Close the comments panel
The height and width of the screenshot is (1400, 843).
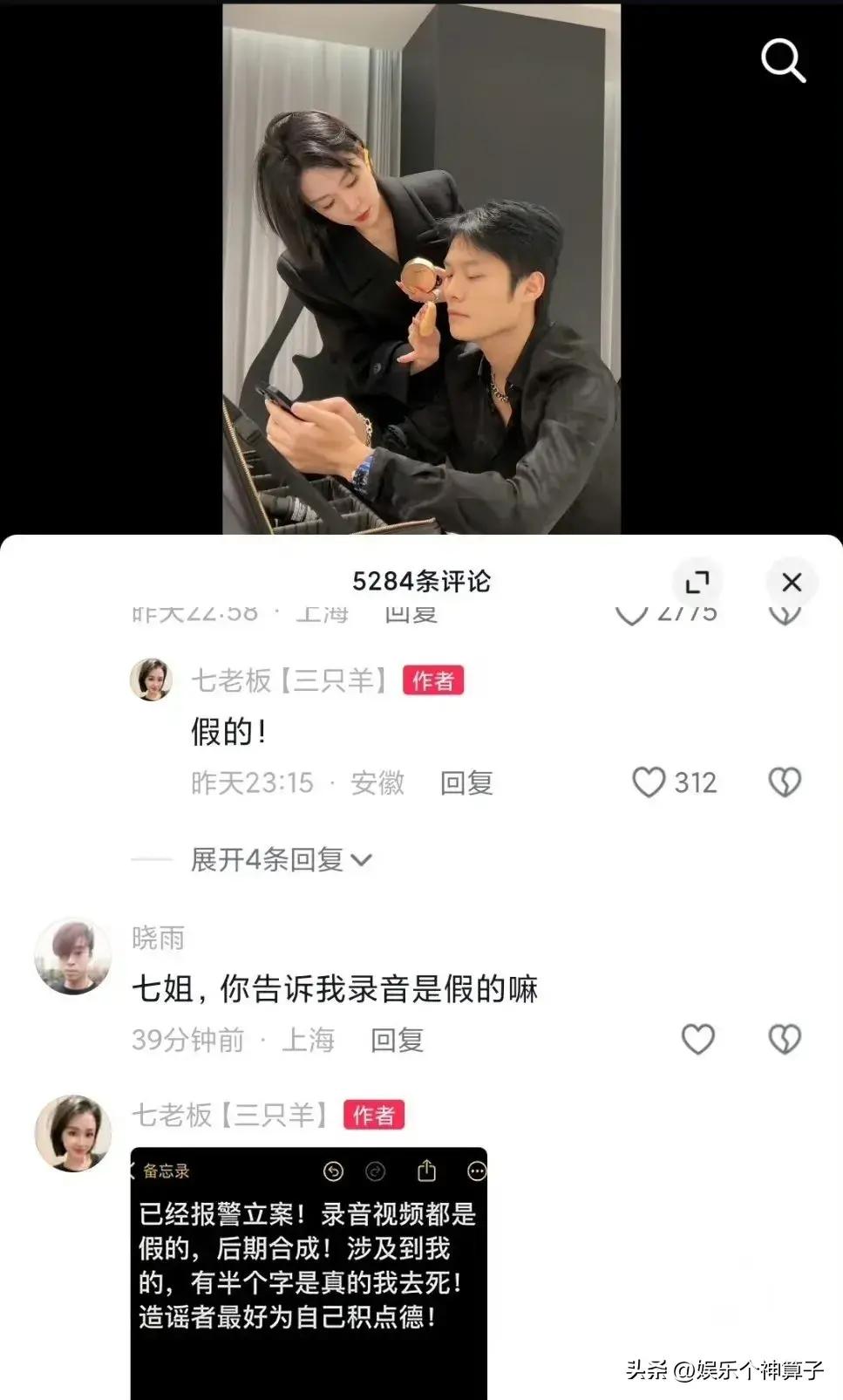click(x=791, y=582)
